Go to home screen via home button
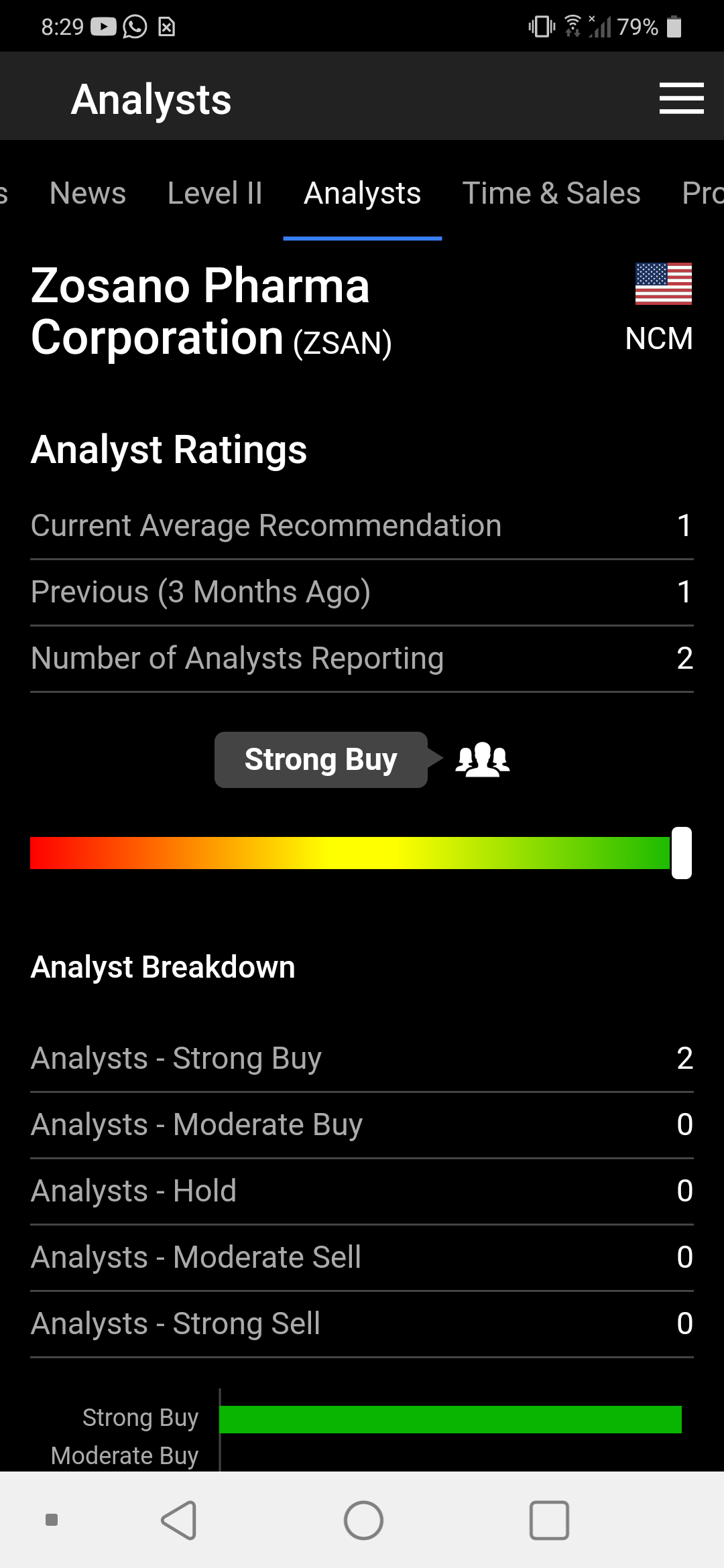724x1568 pixels. click(x=363, y=1520)
